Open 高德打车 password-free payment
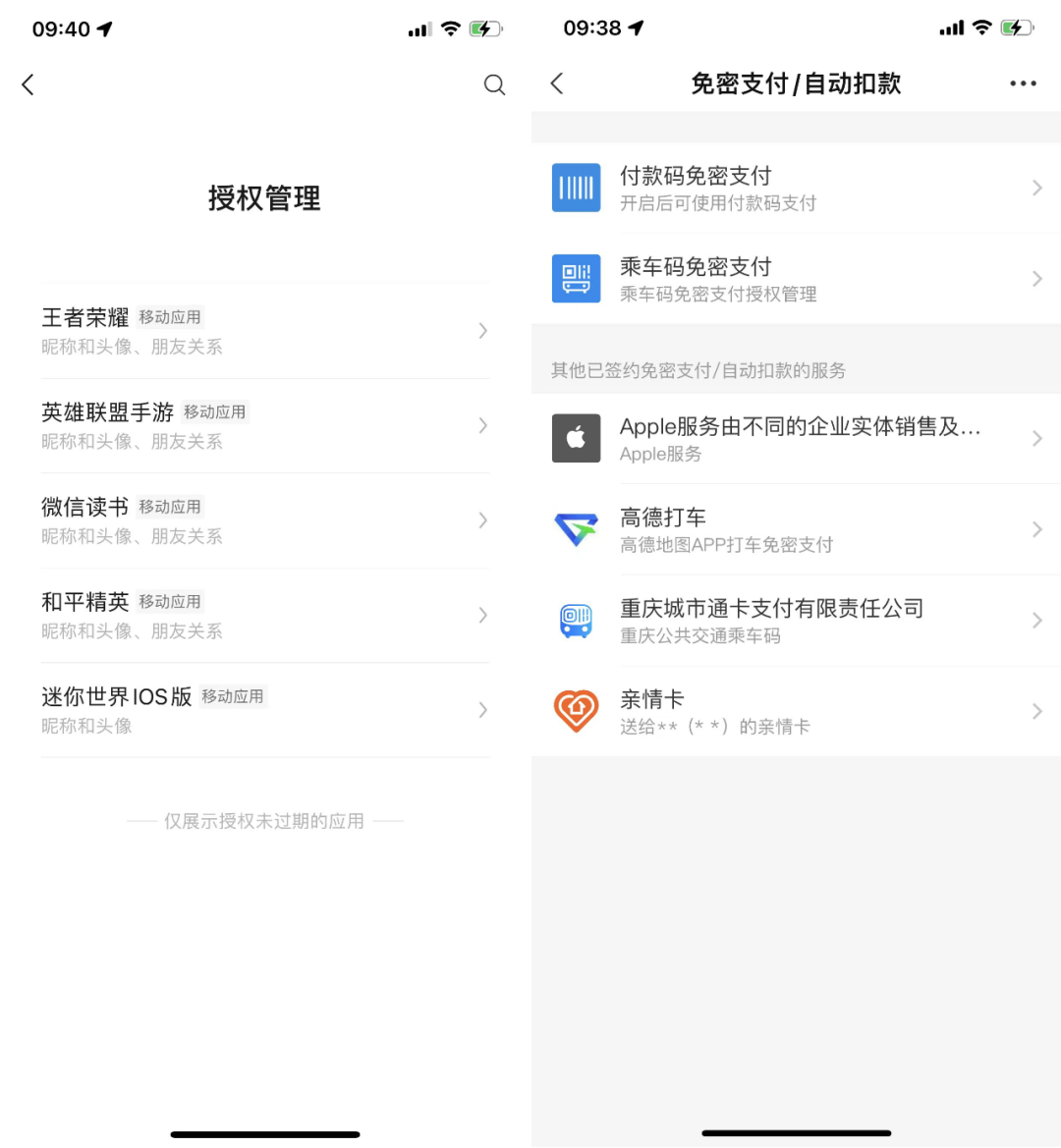 (x=796, y=529)
